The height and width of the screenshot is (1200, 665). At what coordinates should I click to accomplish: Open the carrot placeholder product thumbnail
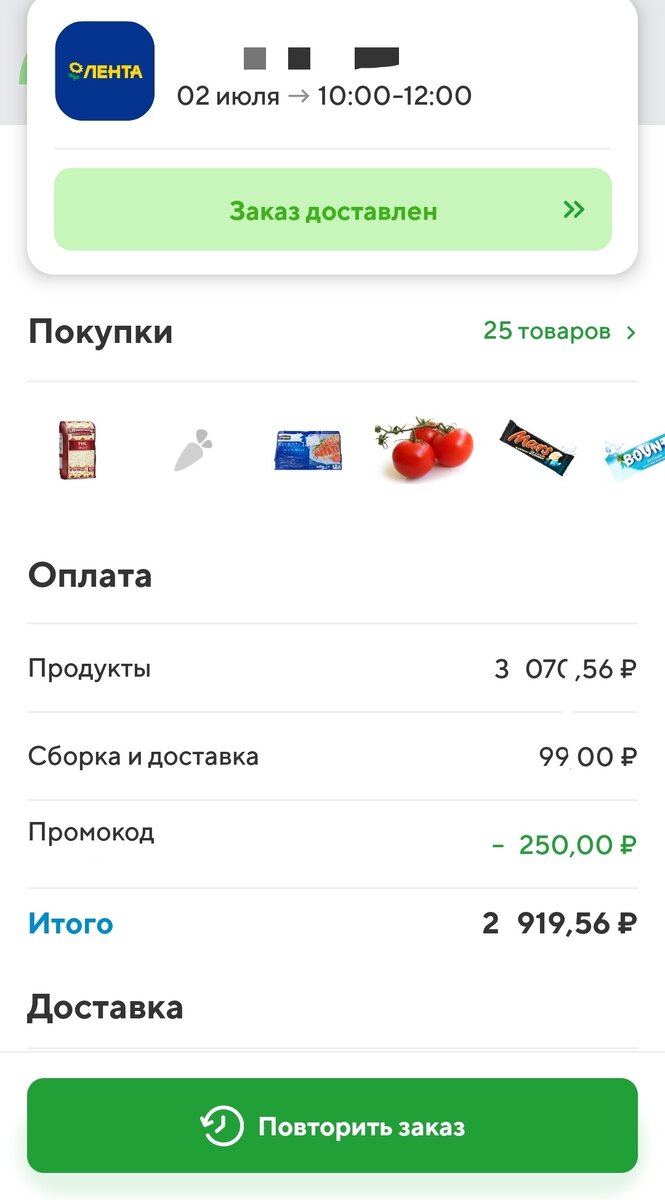[x=193, y=450]
